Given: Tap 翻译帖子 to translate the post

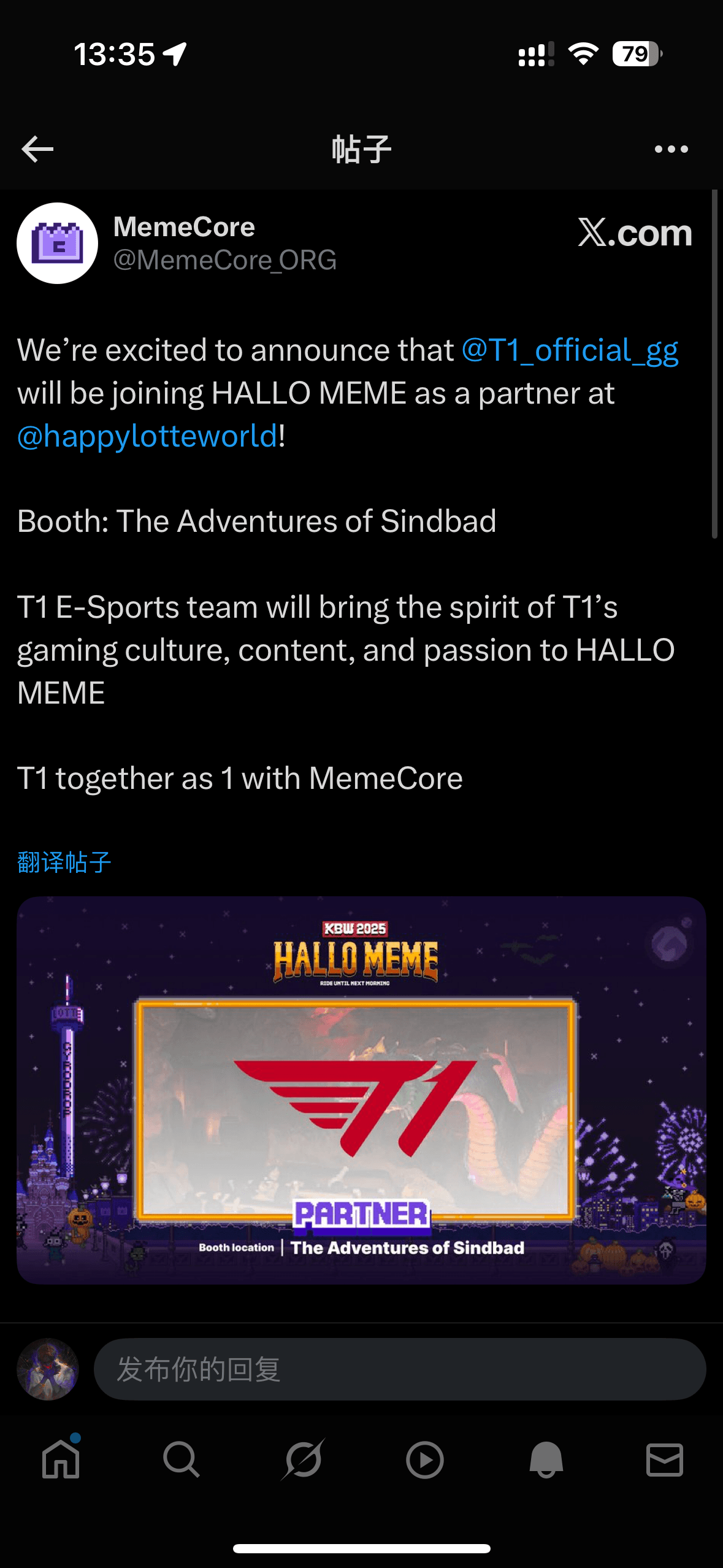Looking at the screenshot, I should coord(64,862).
